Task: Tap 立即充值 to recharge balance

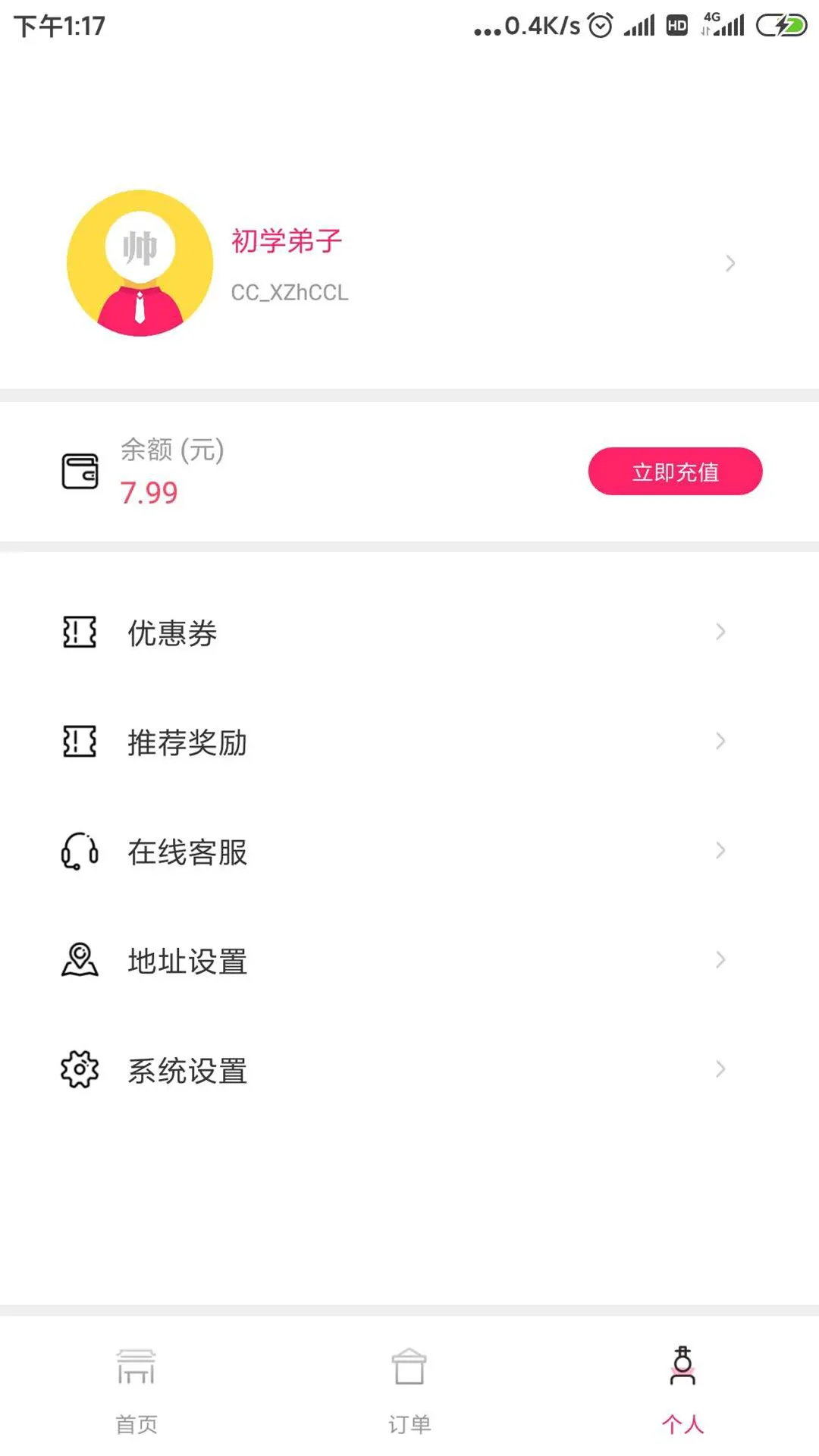Action: (675, 472)
